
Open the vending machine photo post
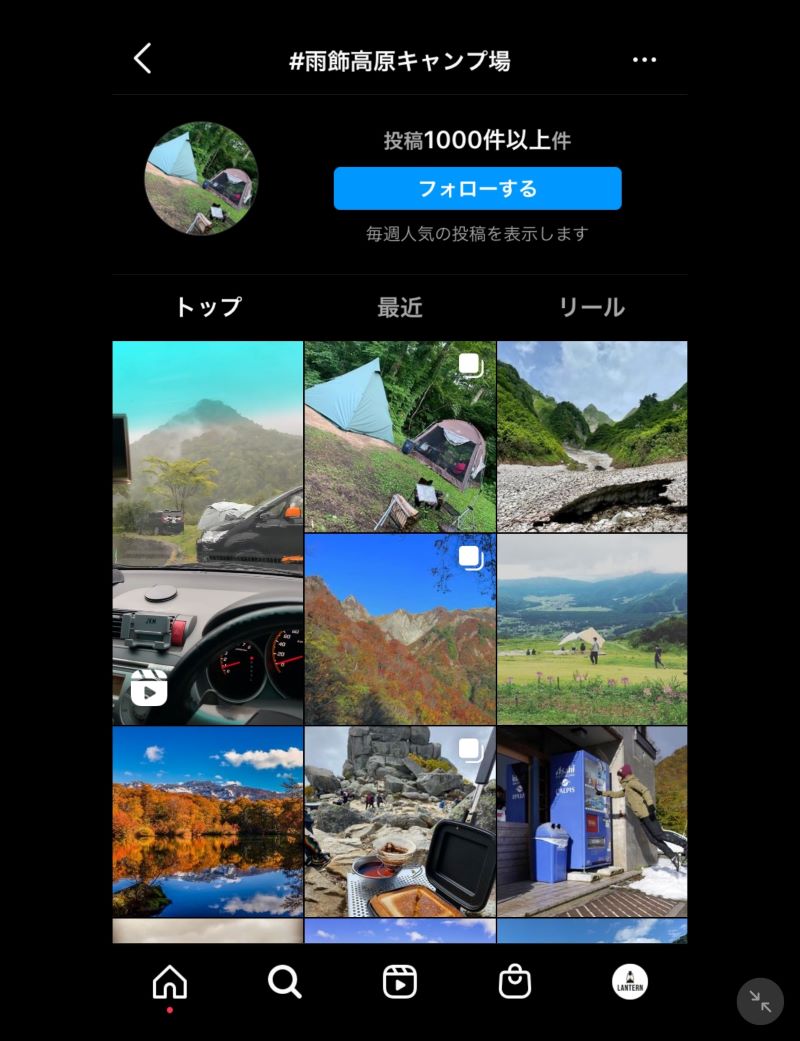[592, 821]
